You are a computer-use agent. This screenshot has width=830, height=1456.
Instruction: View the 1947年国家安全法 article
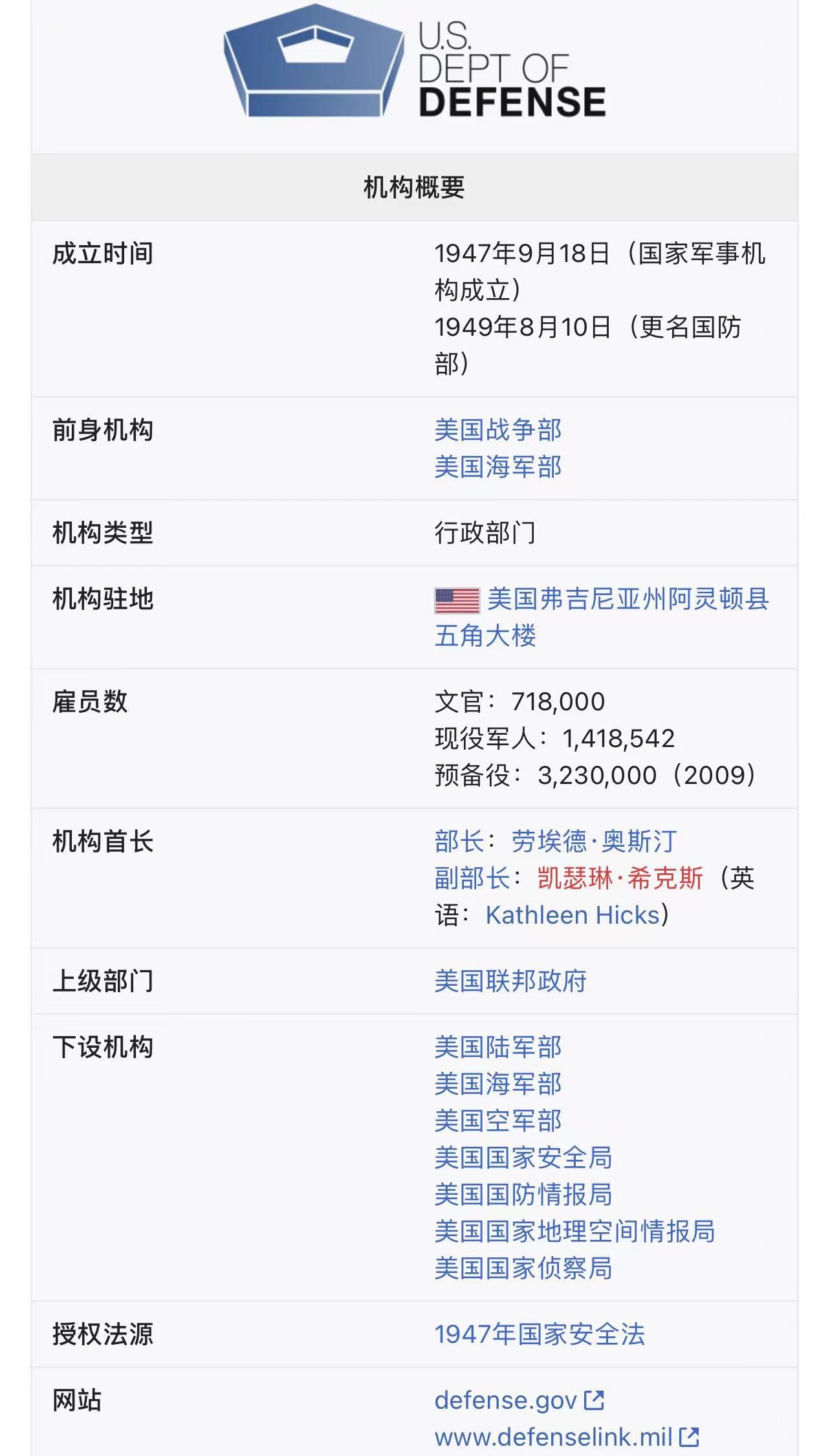(x=540, y=1334)
